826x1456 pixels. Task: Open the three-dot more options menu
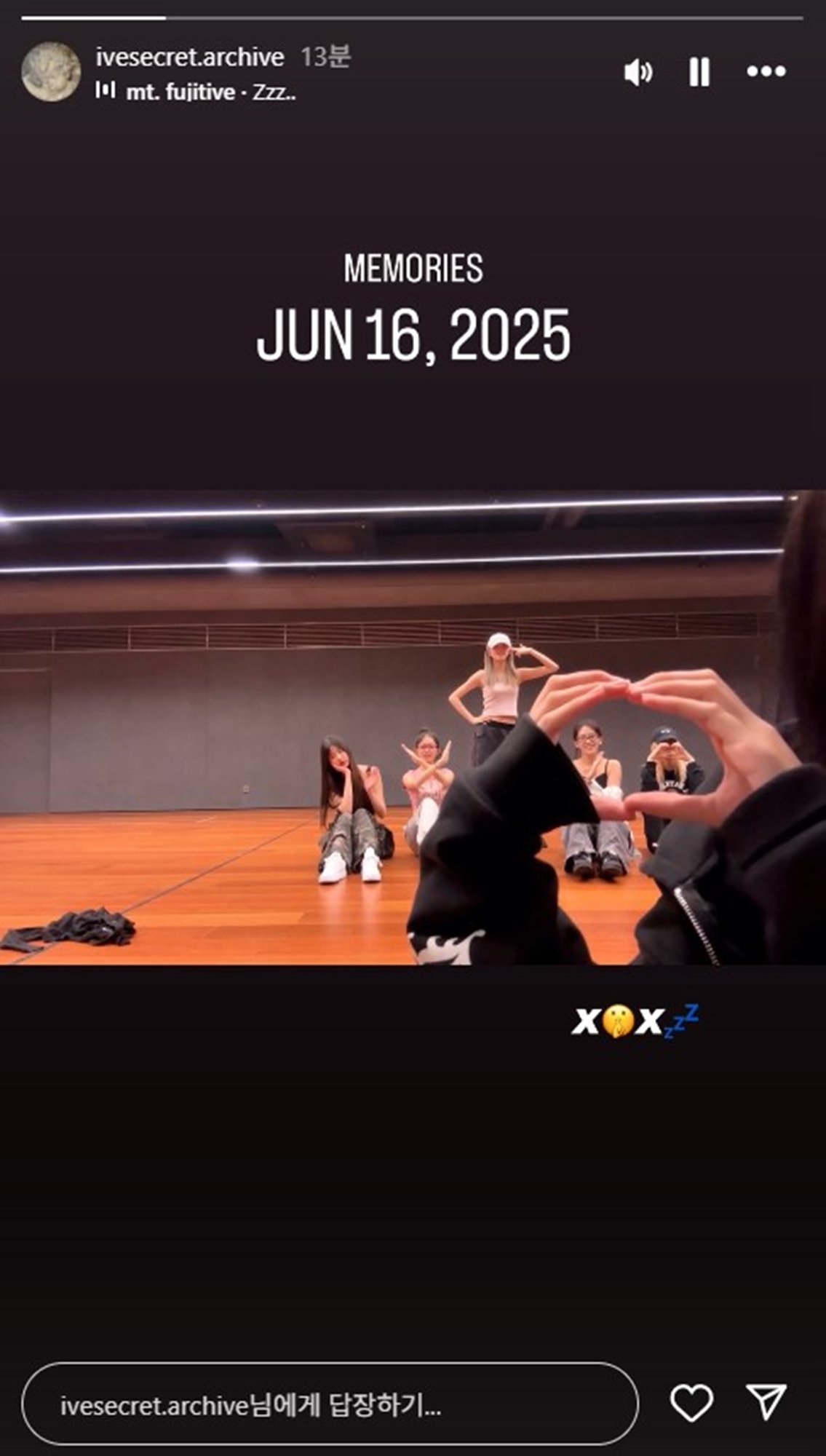tap(766, 71)
